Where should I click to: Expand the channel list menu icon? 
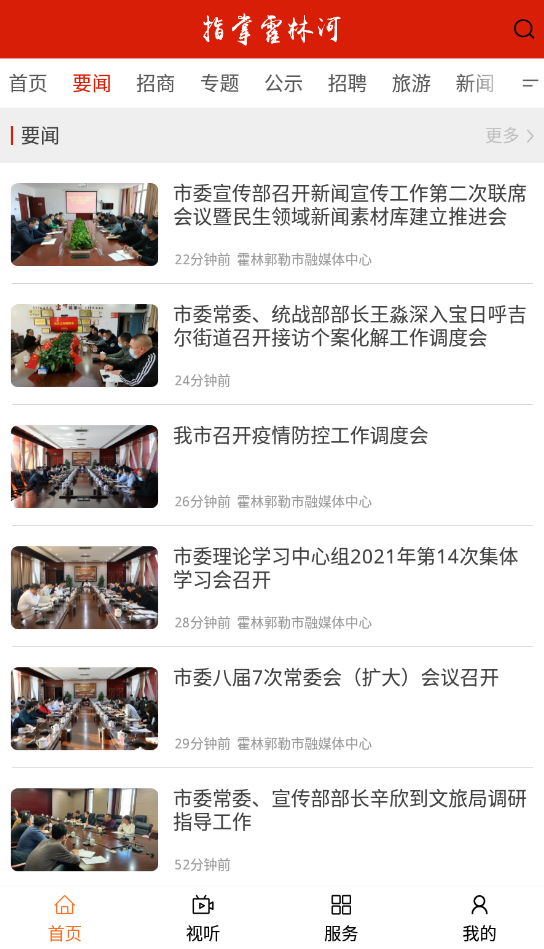click(x=530, y=84)
